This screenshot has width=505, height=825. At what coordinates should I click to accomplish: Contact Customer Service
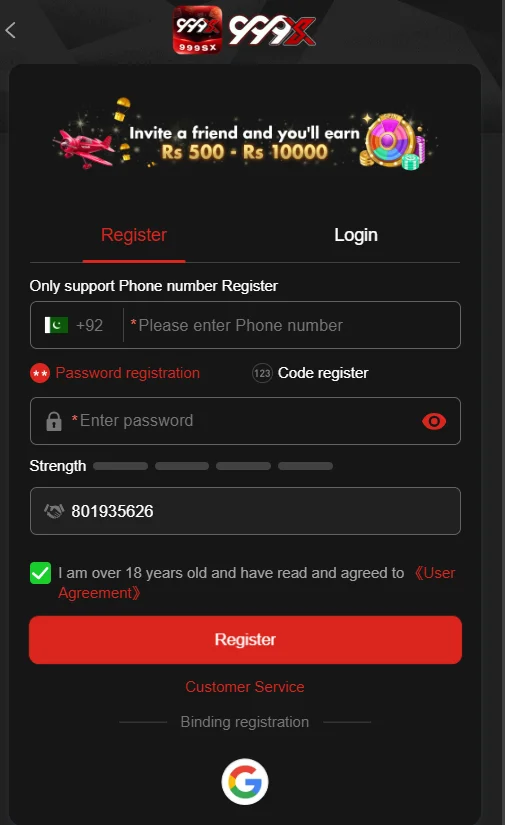[245, 687]
